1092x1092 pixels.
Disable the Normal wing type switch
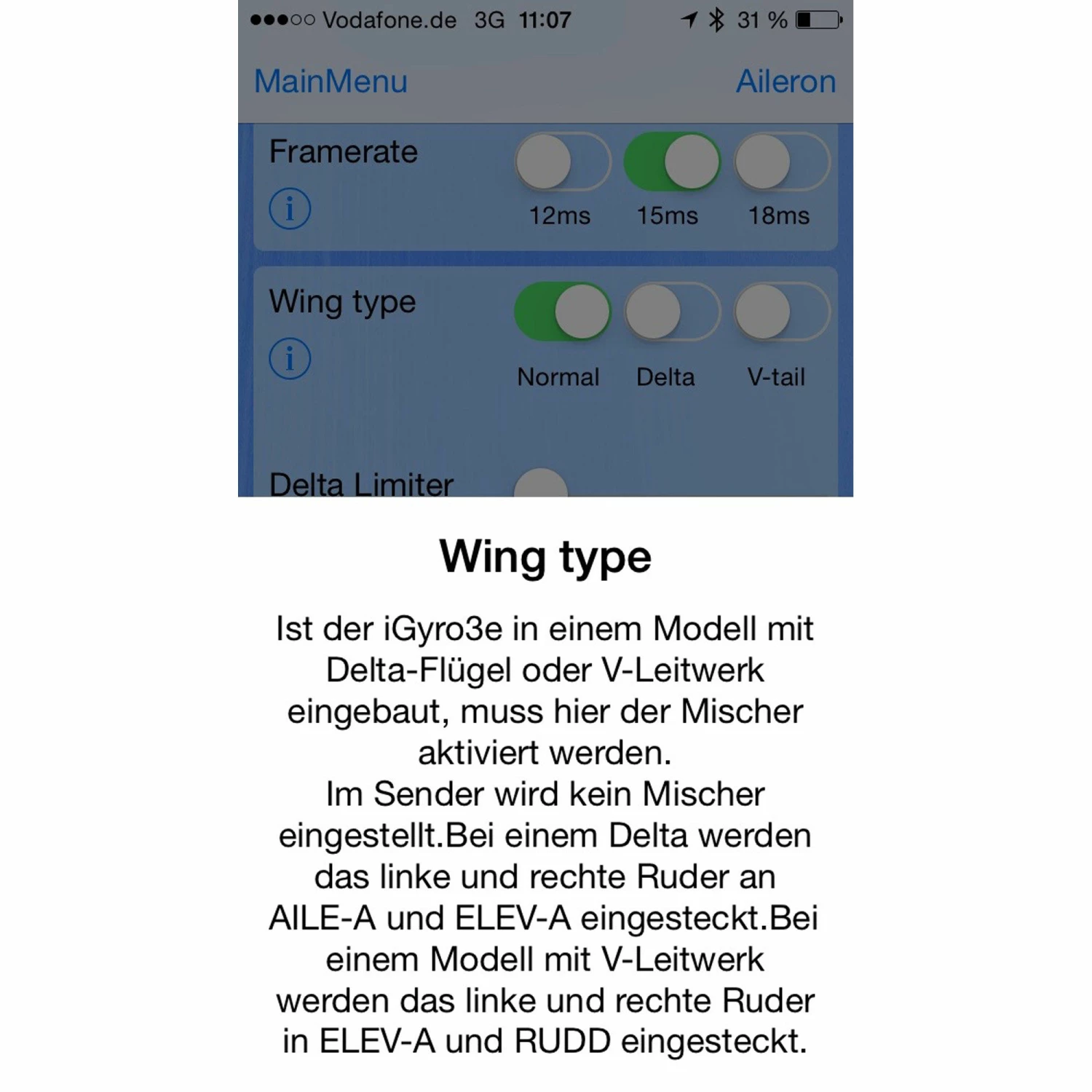[562, 312]
